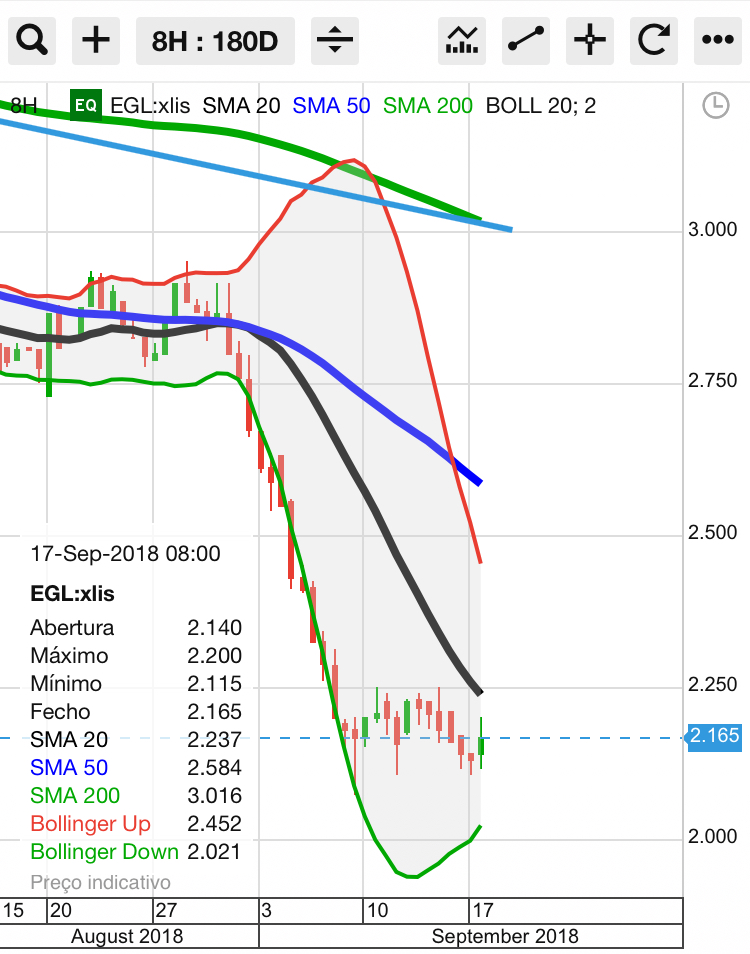
Task: Open chart indicators and studies
Action: [462, 41]
